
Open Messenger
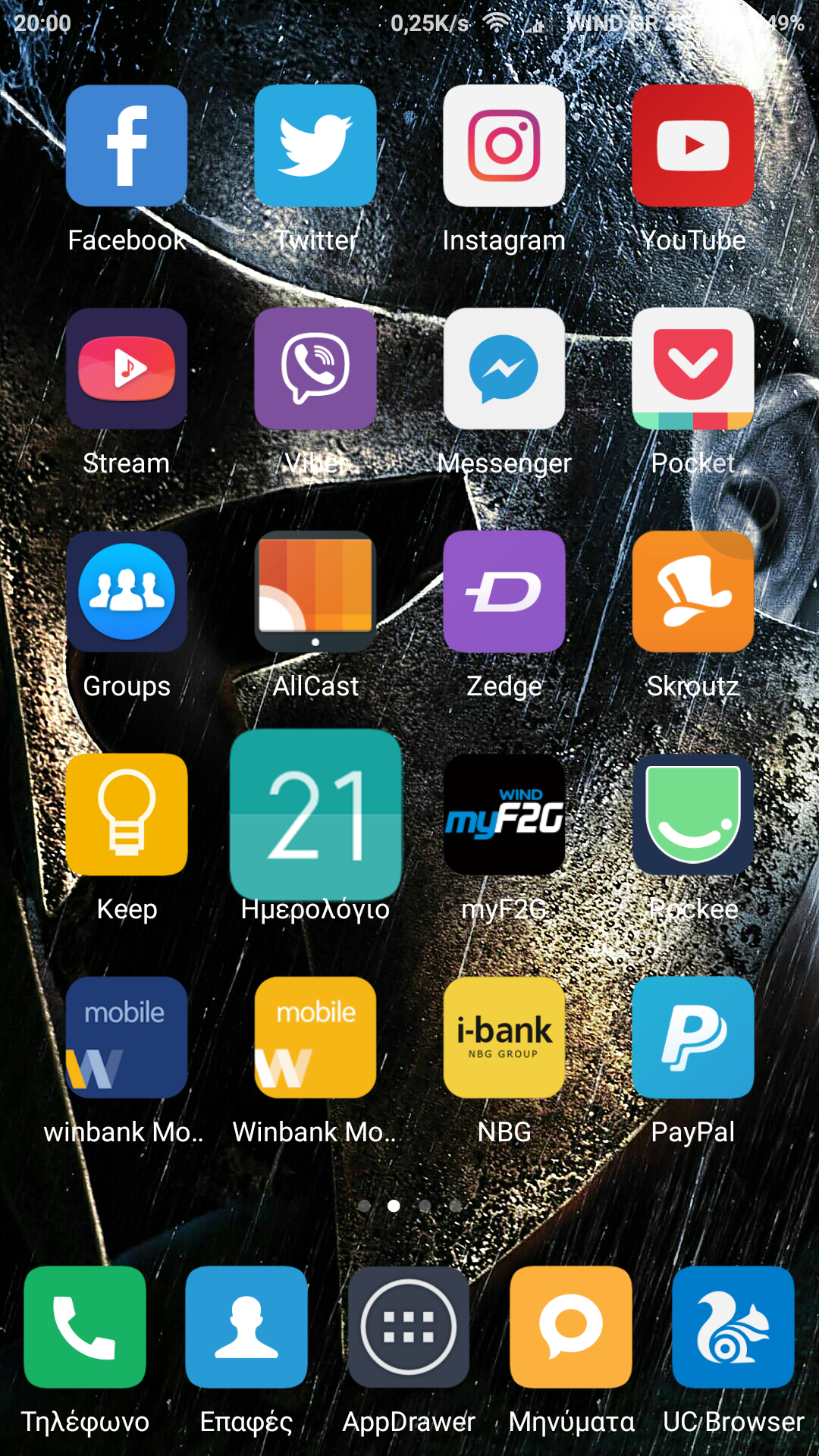click(x=504, y=369)
